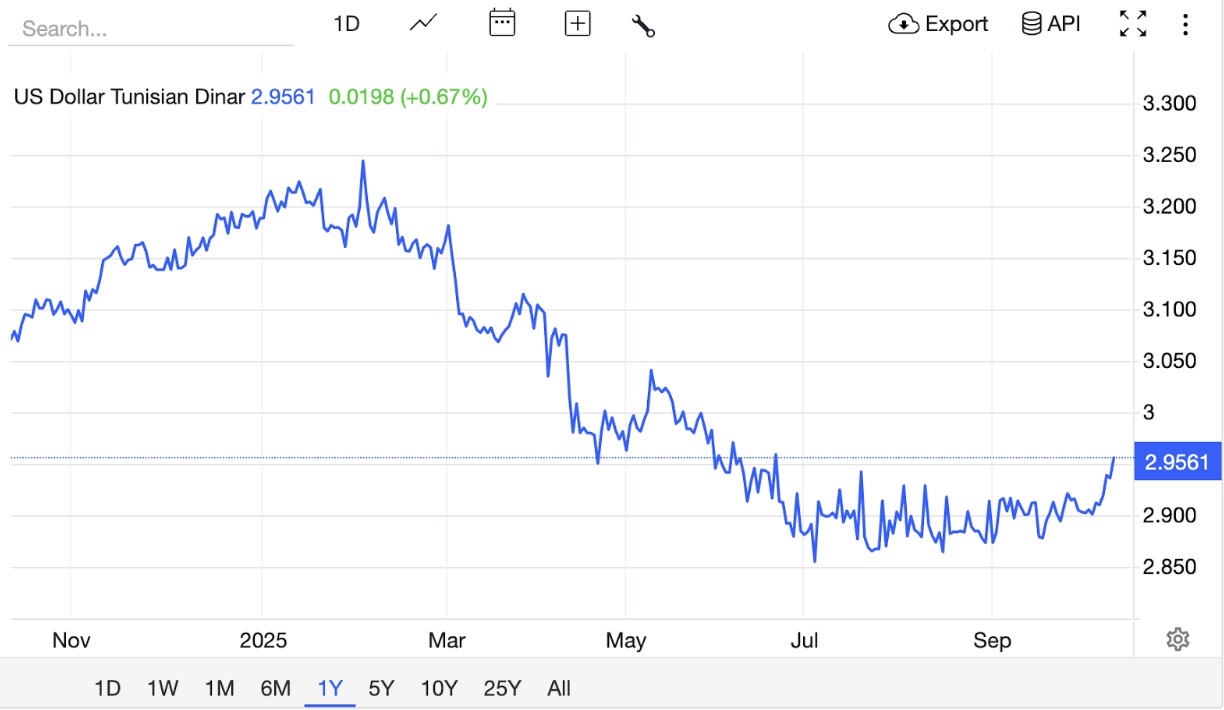The height and width of the screenshot is (710, 1224).
Task: Switch to the 1W range
Action: (162, 688)
